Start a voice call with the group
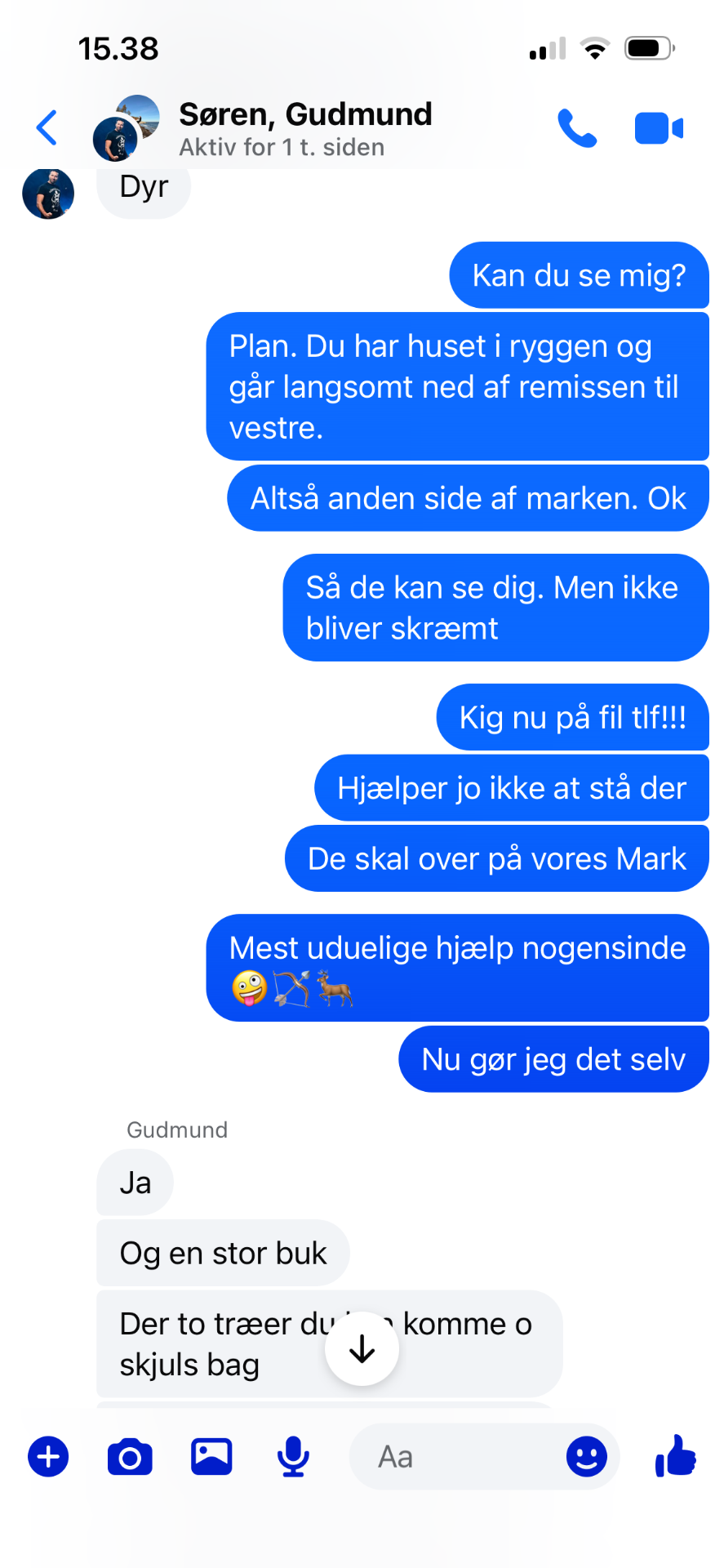724x1568 pixels. tap(578, 127)
